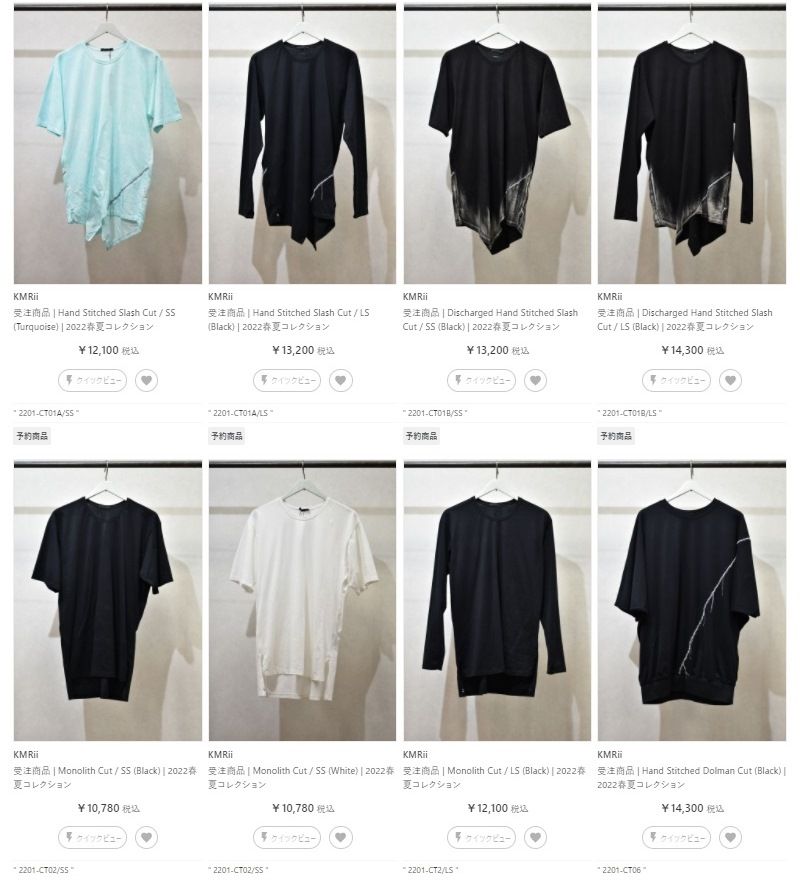Open Monolith Cut LS (Black) title link
800x880 pixels.
point(490,771)
